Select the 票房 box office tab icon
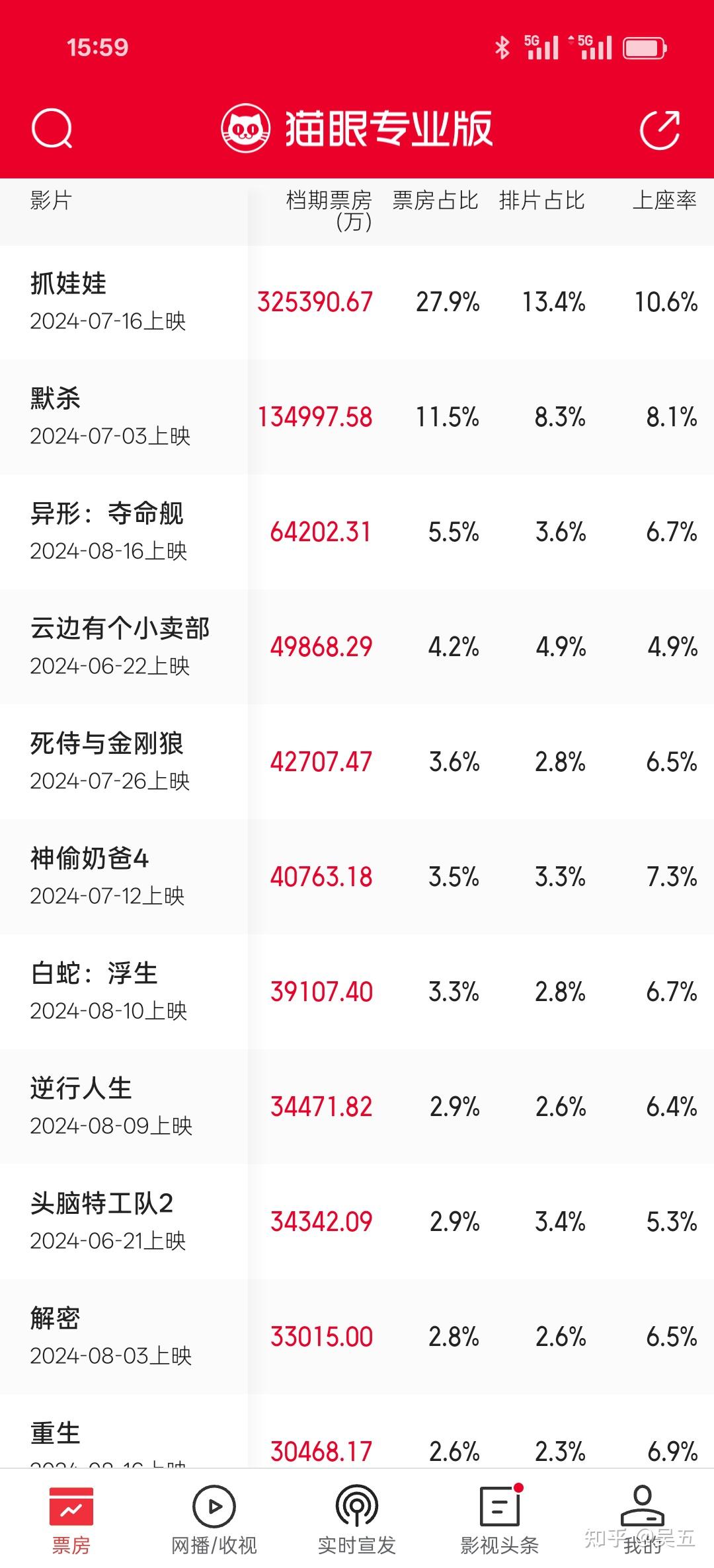Viewport: 714px width, 1568px height. [x=71, y=1507]
